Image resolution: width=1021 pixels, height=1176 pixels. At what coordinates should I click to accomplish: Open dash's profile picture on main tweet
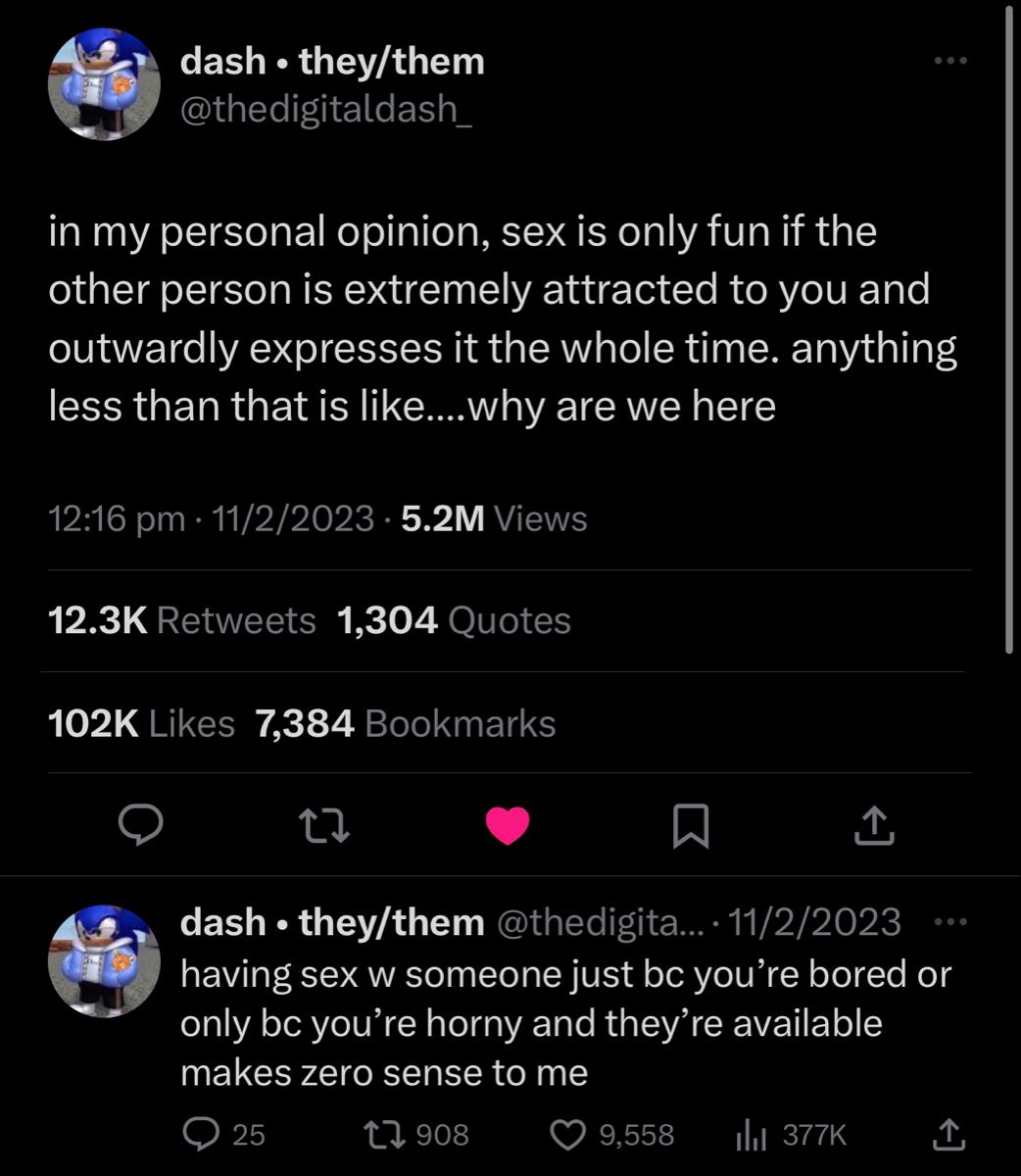click(104, 83)
